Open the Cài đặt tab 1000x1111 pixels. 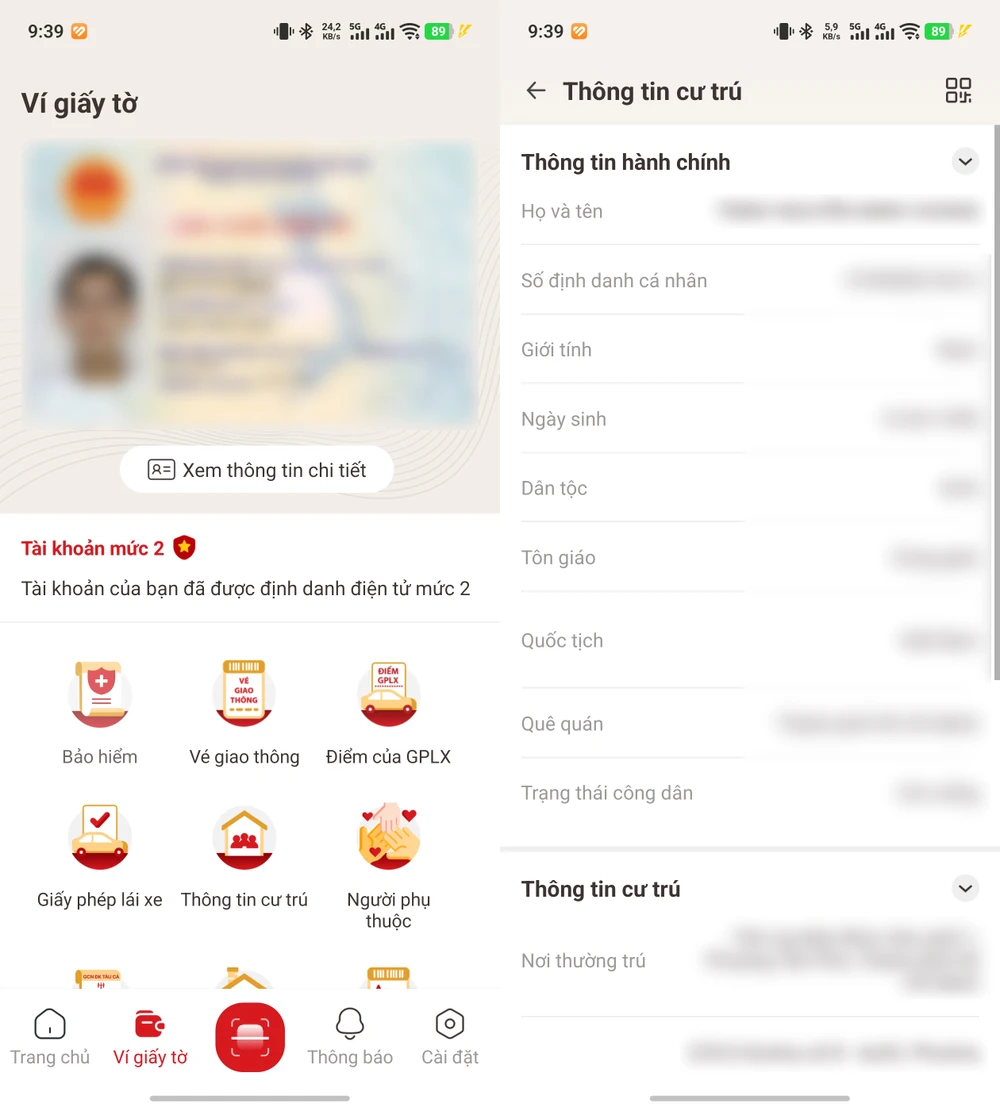(450, 1037)
